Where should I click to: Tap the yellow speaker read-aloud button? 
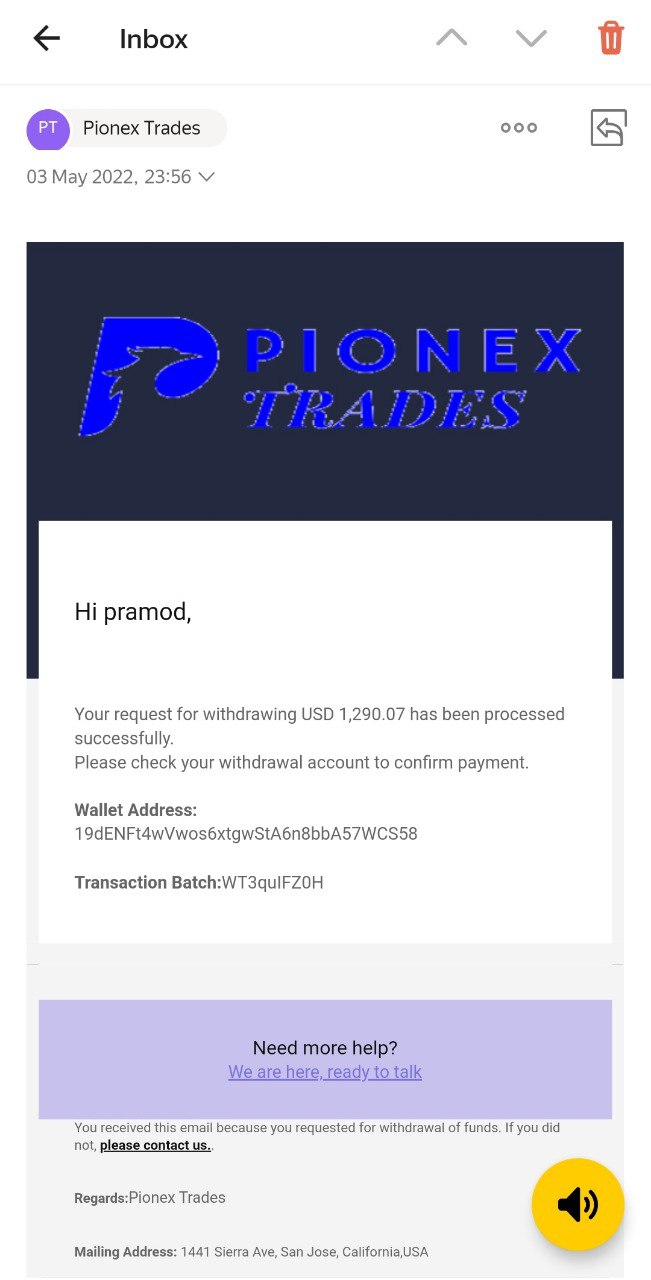pyautogui.click(x=577, y=1204)
